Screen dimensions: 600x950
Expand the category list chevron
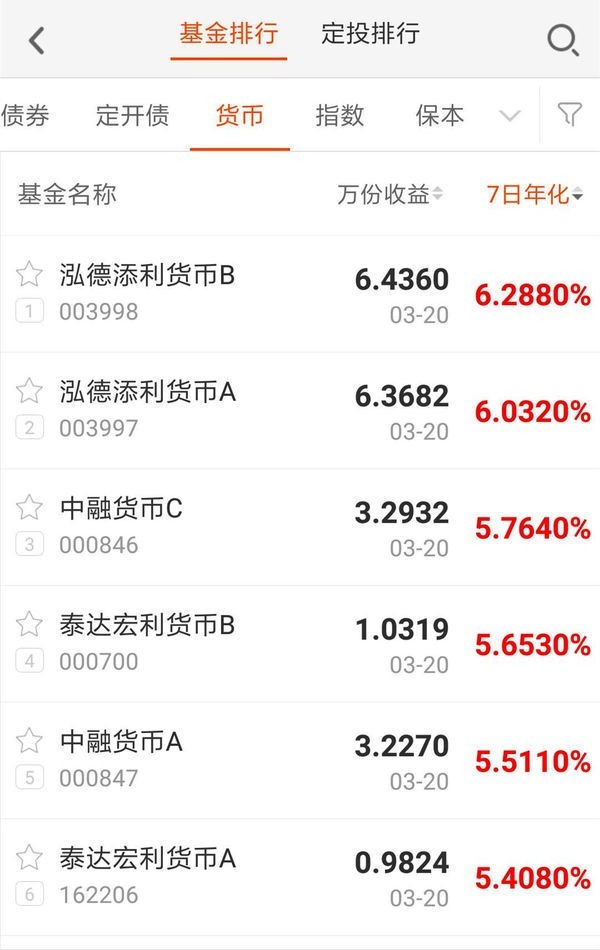click(510, 116)
